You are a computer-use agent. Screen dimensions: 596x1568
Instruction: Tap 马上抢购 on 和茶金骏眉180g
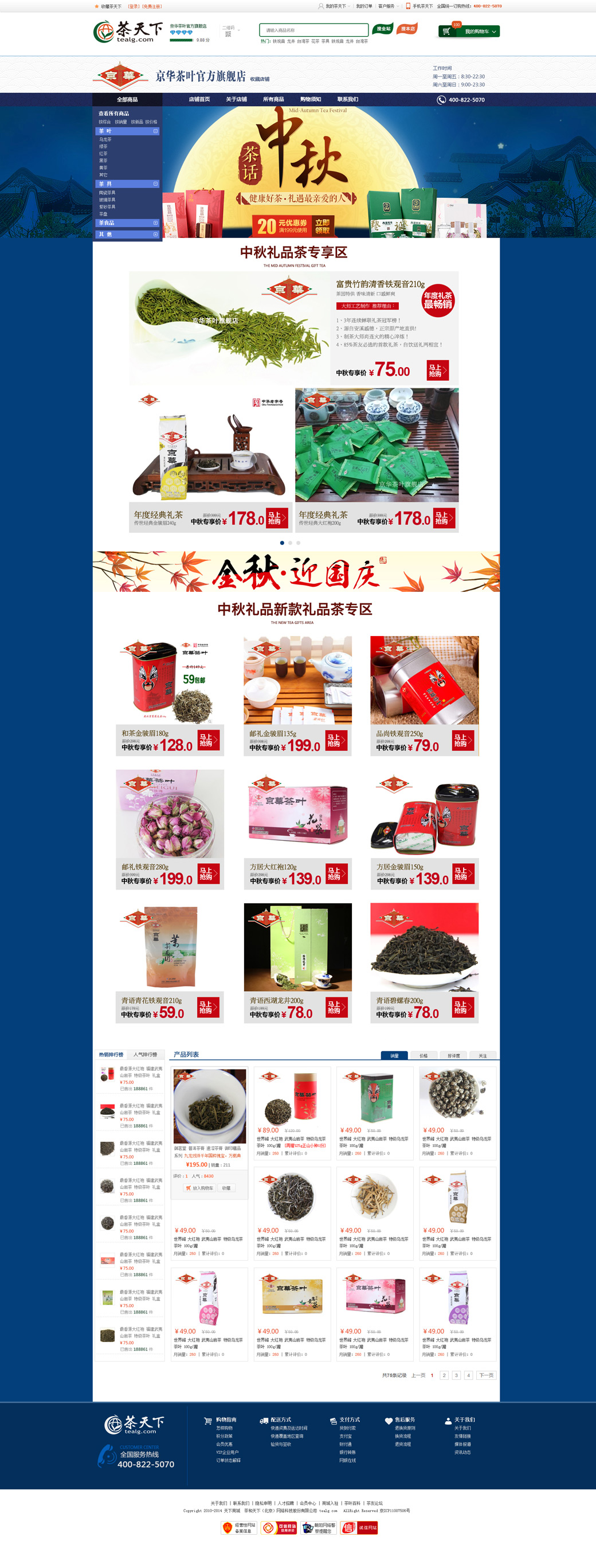(208, 740)
